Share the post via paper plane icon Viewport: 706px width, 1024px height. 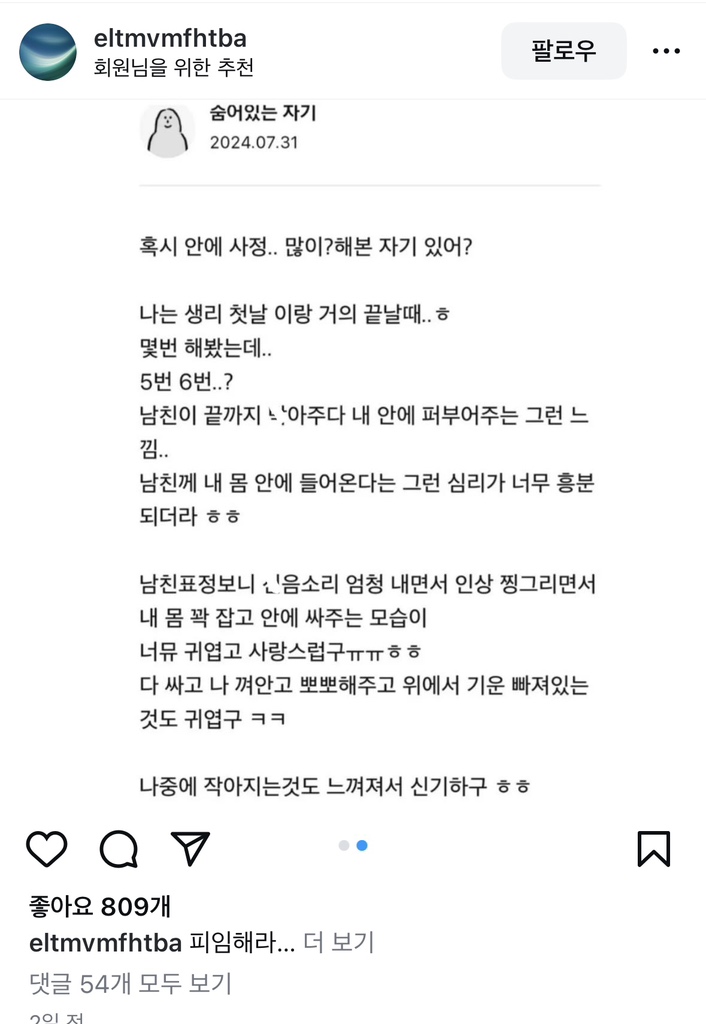190,848
